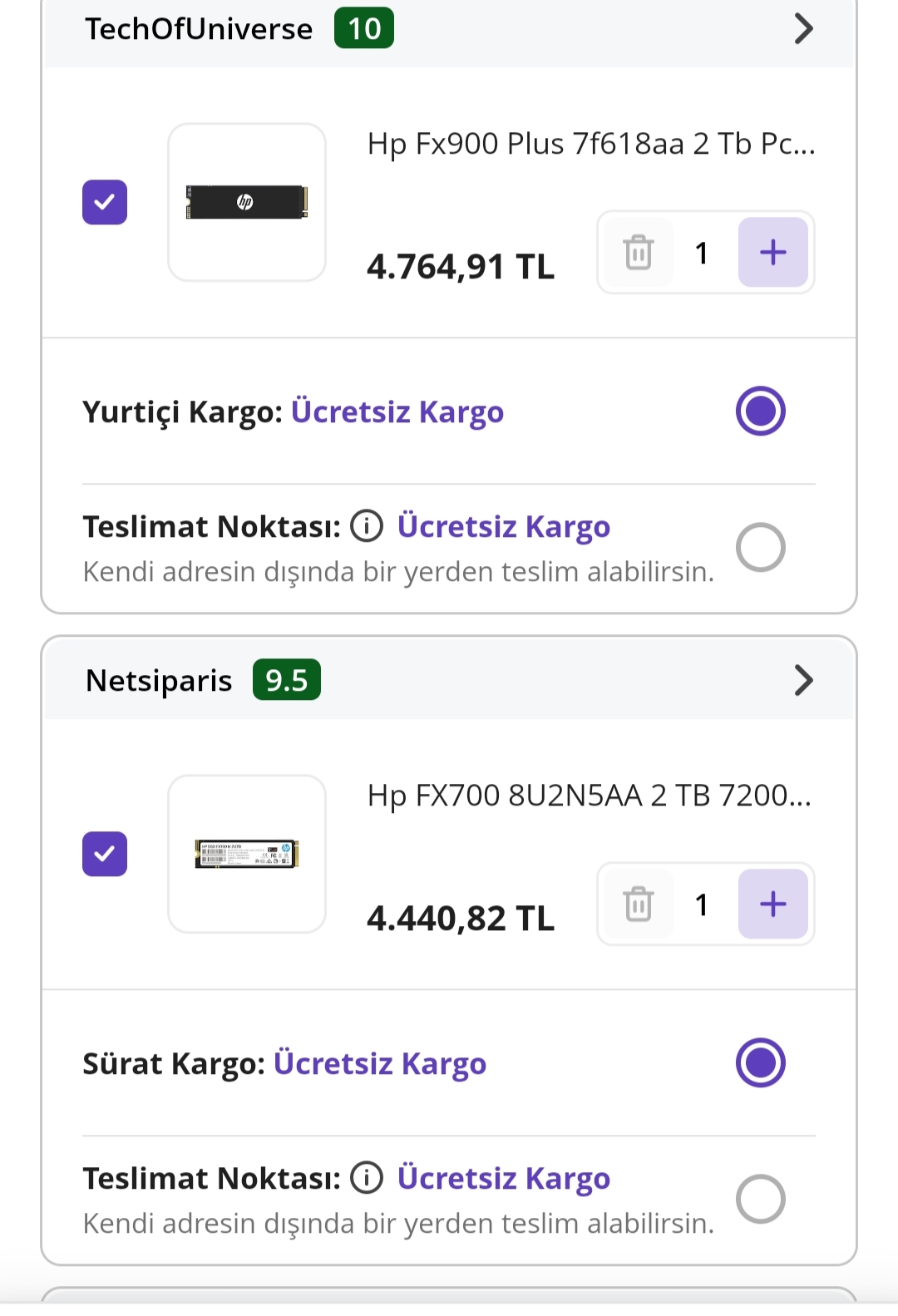The width and height of the screenshot is (898, 1316).
Task: View the Hp Fx900 Plus 7f618aa product title
Action: click(x=590, y=144)
